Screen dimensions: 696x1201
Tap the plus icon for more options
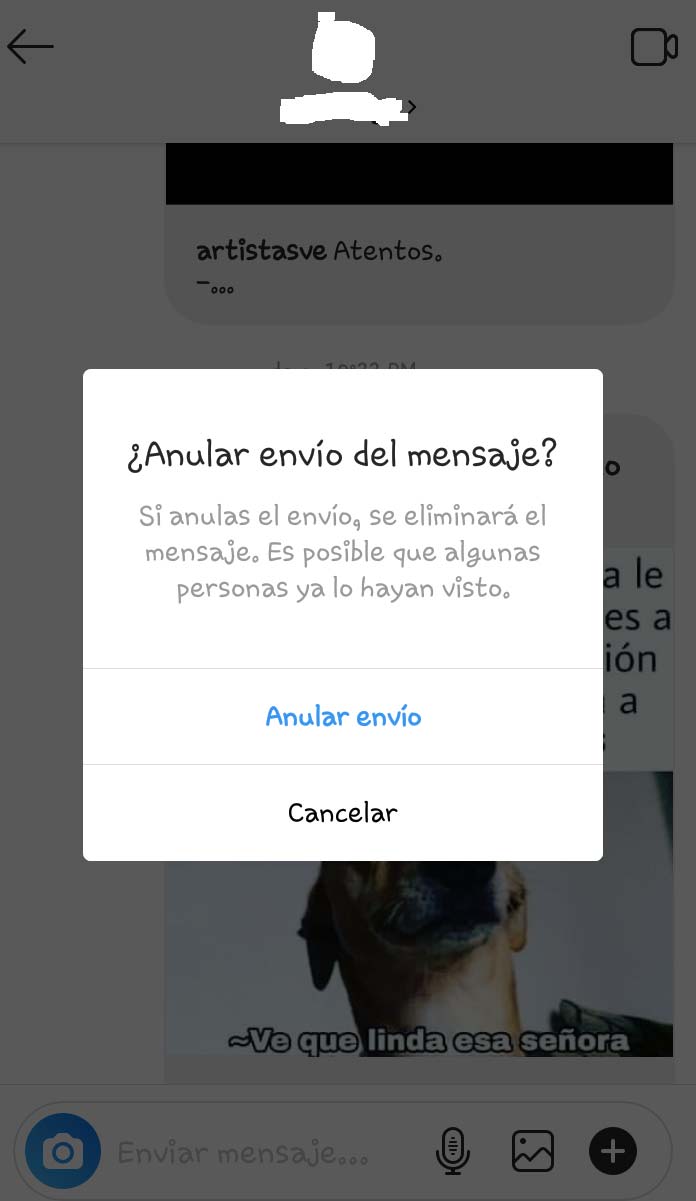click(613, 1152)
